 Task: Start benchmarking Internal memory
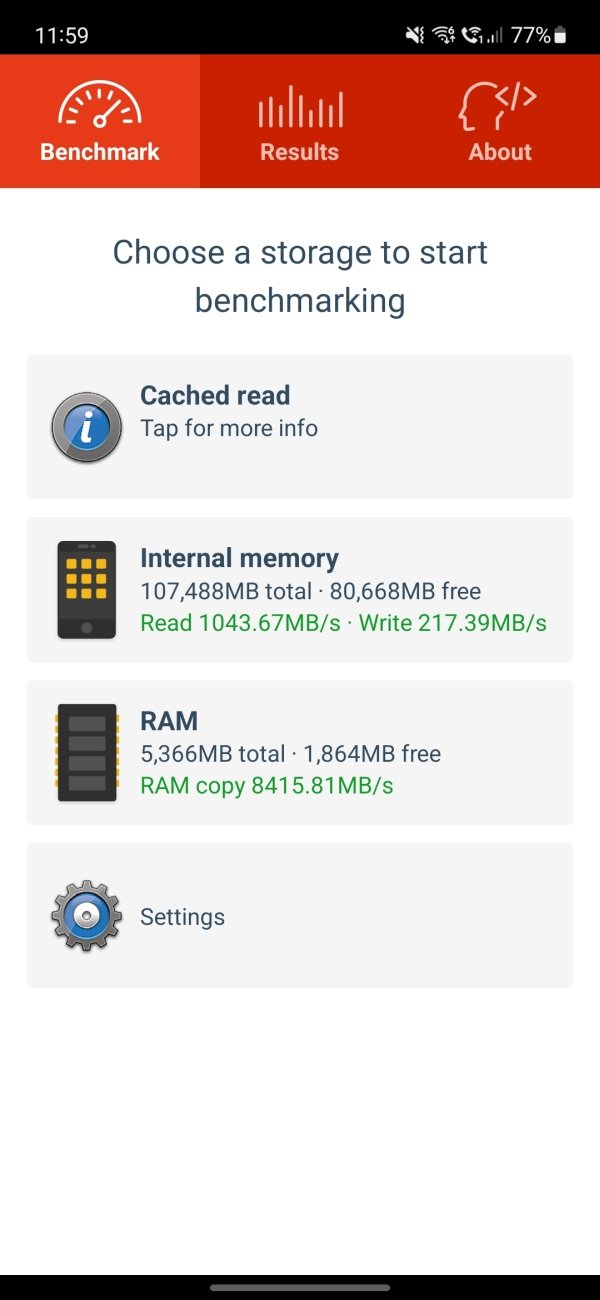[x=300, y=590]
